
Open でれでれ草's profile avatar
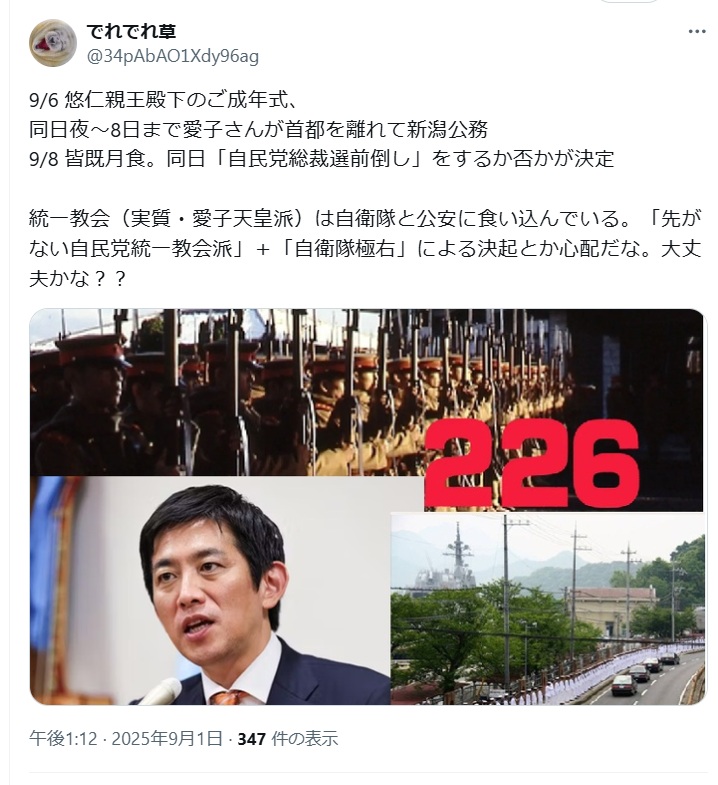(x=52, y=43)
